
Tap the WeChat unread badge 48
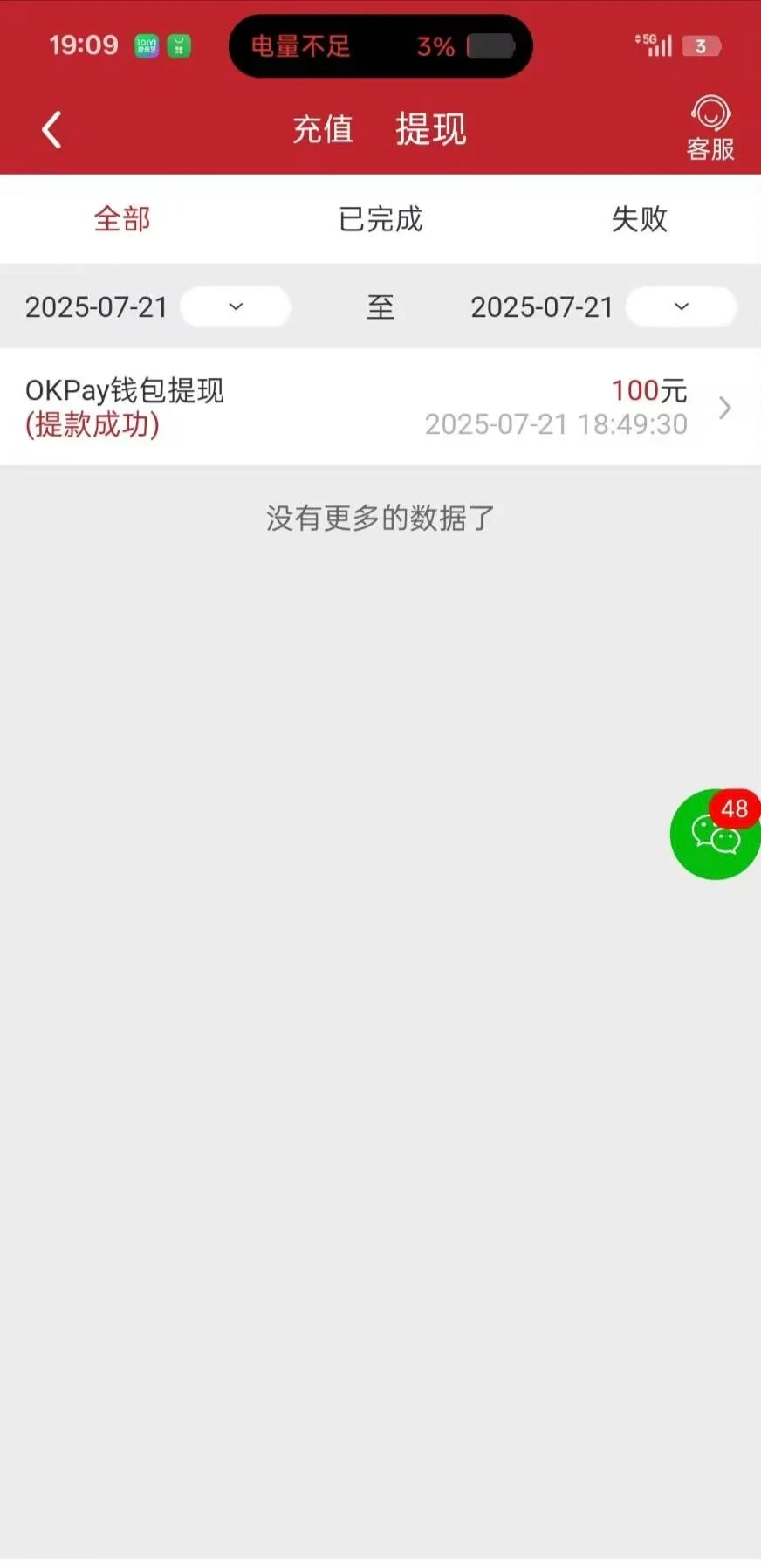coord(733,808)
